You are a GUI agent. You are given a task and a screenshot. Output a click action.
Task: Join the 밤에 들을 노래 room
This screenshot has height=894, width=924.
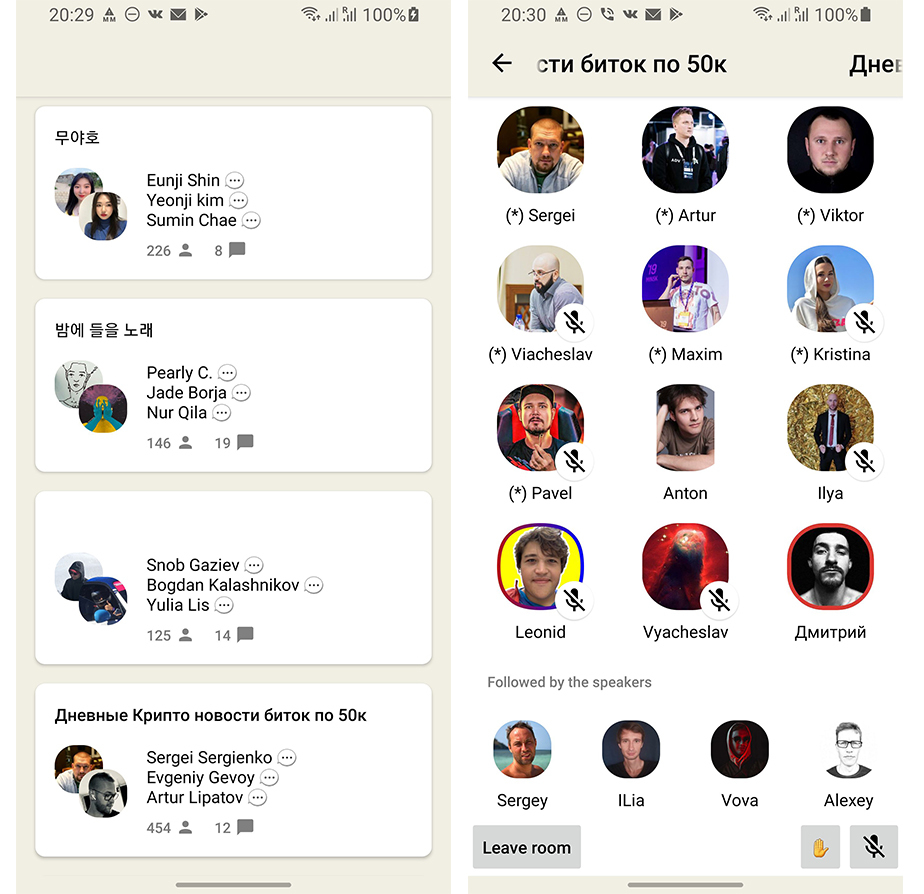tap(233, 385)
